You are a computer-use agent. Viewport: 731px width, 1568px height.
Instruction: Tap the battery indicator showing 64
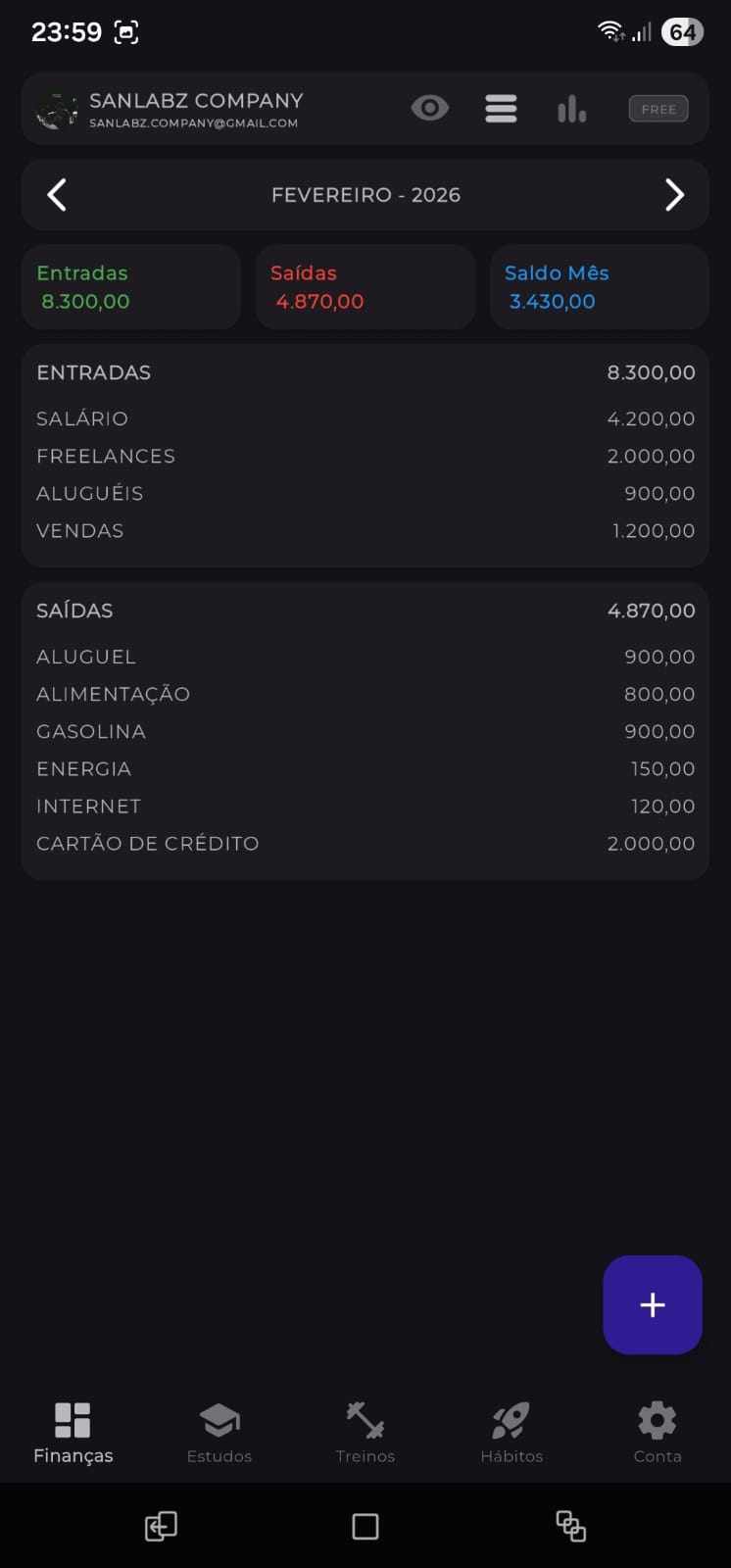(x=682, y=30)
